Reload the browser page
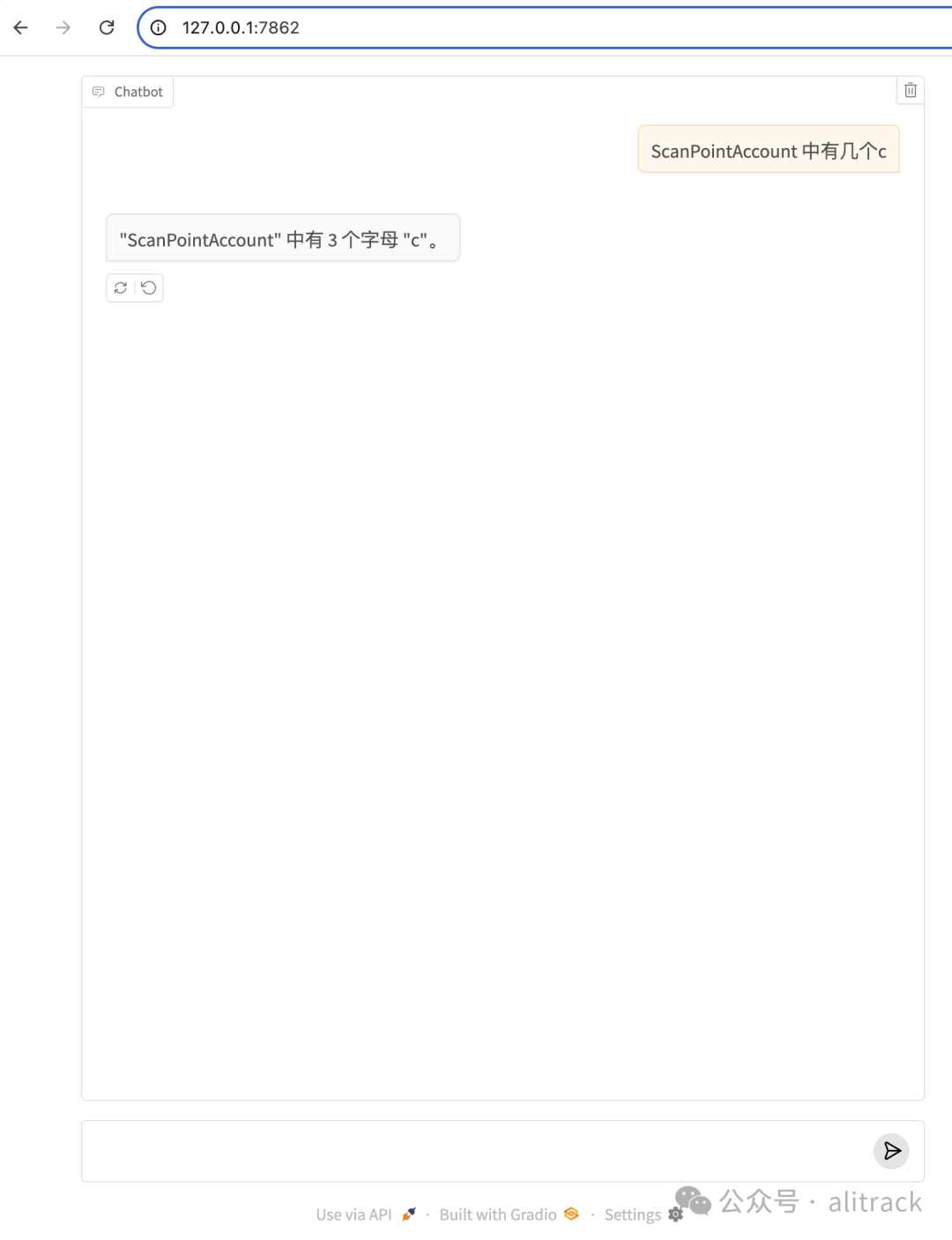Image resolution: width=952 pixels, height=1240 pixels. pyautogui.click(x=107, y=27)
